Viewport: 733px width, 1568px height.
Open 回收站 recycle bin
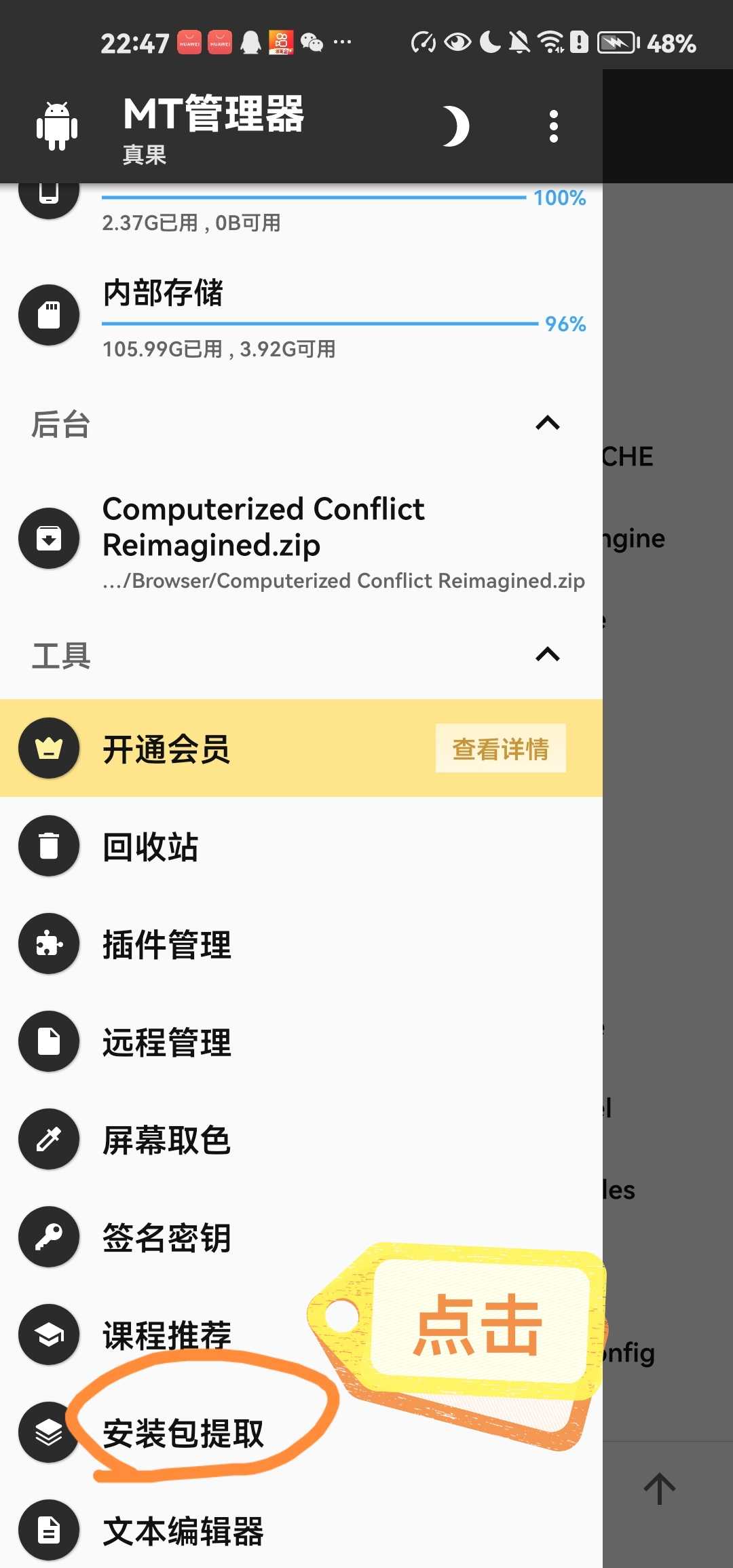point(150,846)
